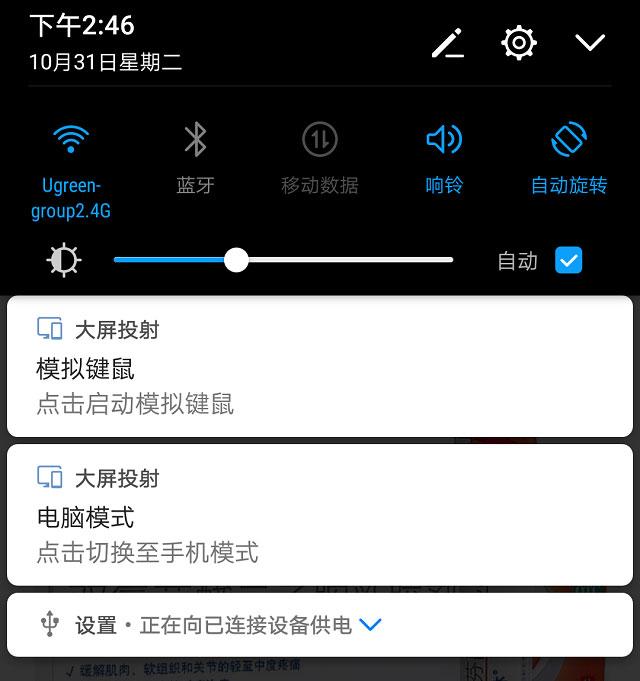
Task: Turn on 蓝牙 Bluetooth
Action: tap(195, 140)
